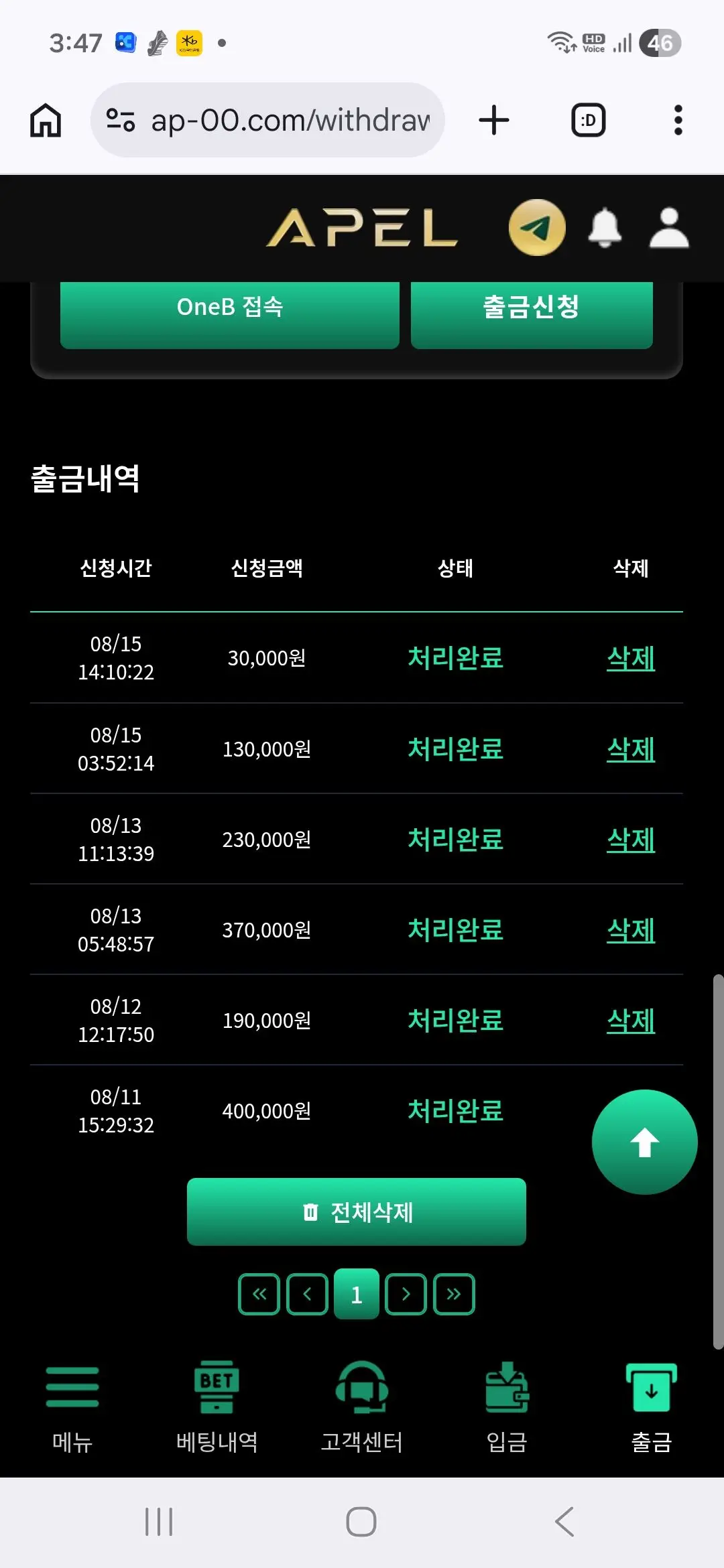Go to the next page arrow
The image size is (724, 1568).
[x=406, y=1294]
